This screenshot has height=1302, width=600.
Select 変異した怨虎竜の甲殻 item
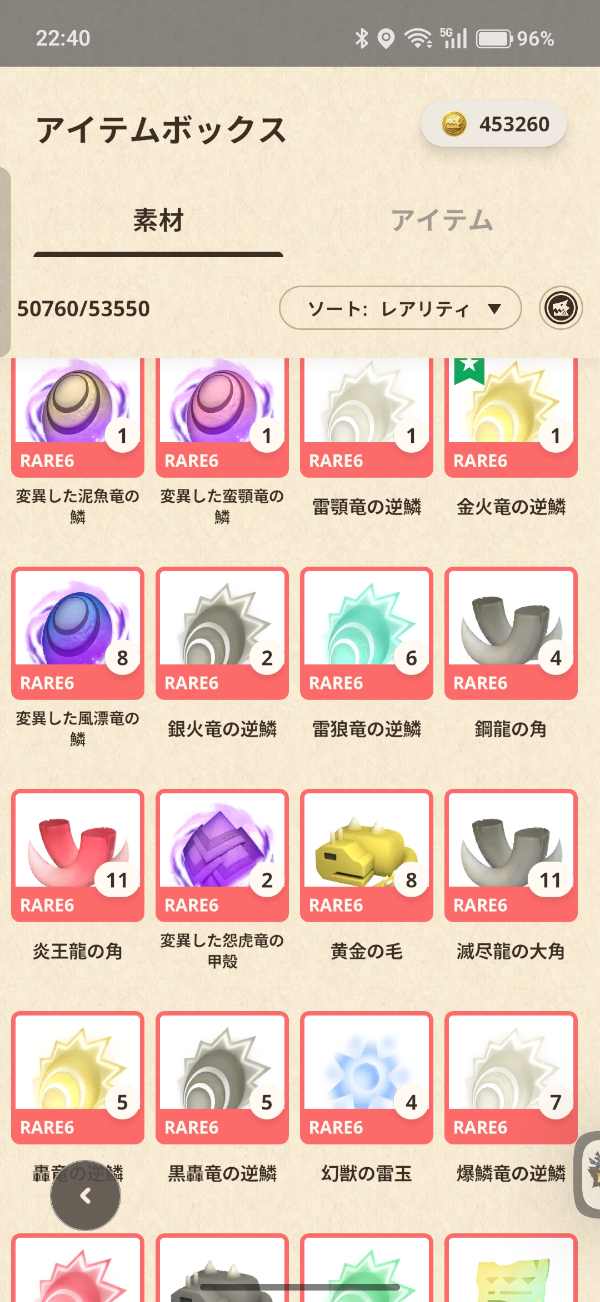click(222, 855)
